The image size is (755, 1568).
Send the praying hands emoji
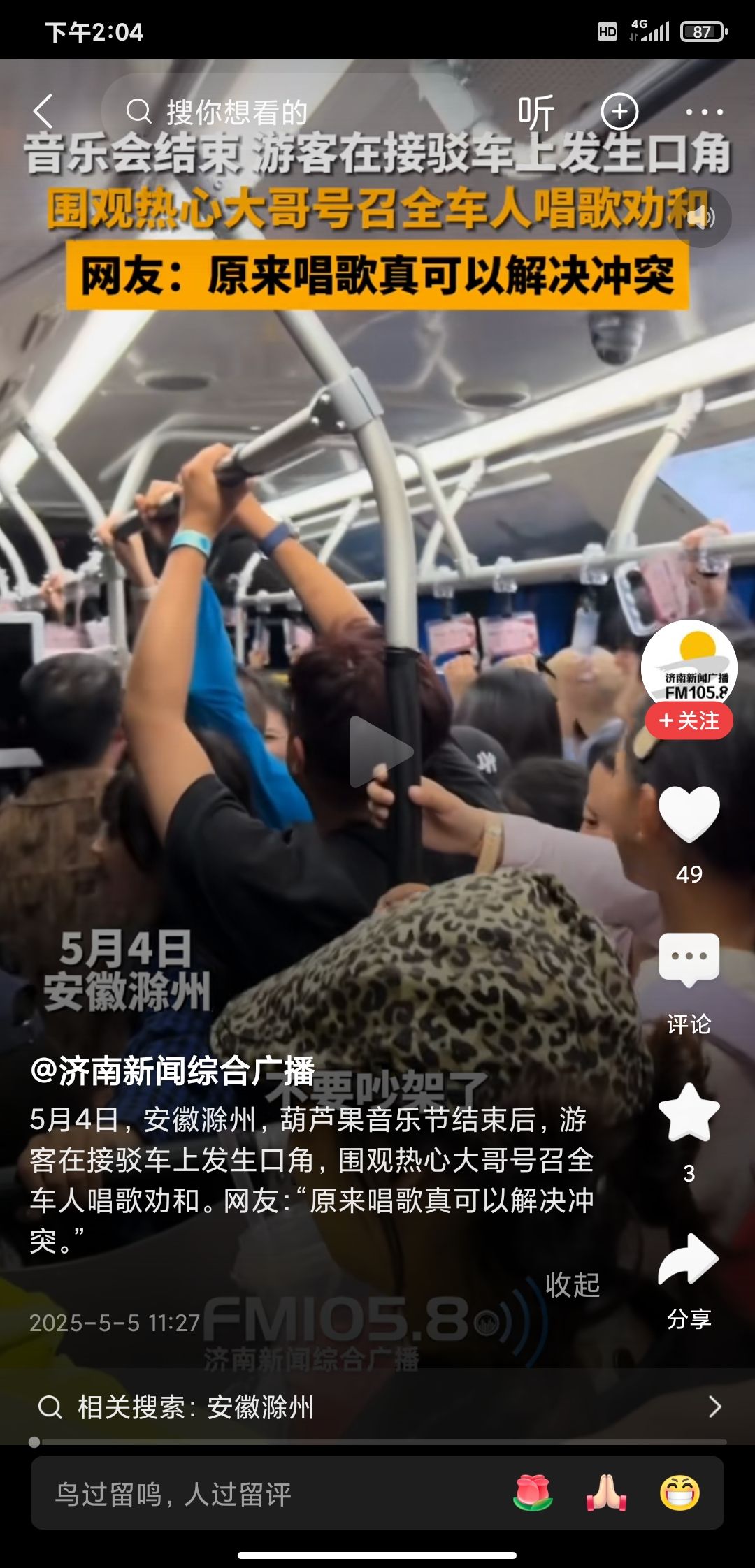606,1493
